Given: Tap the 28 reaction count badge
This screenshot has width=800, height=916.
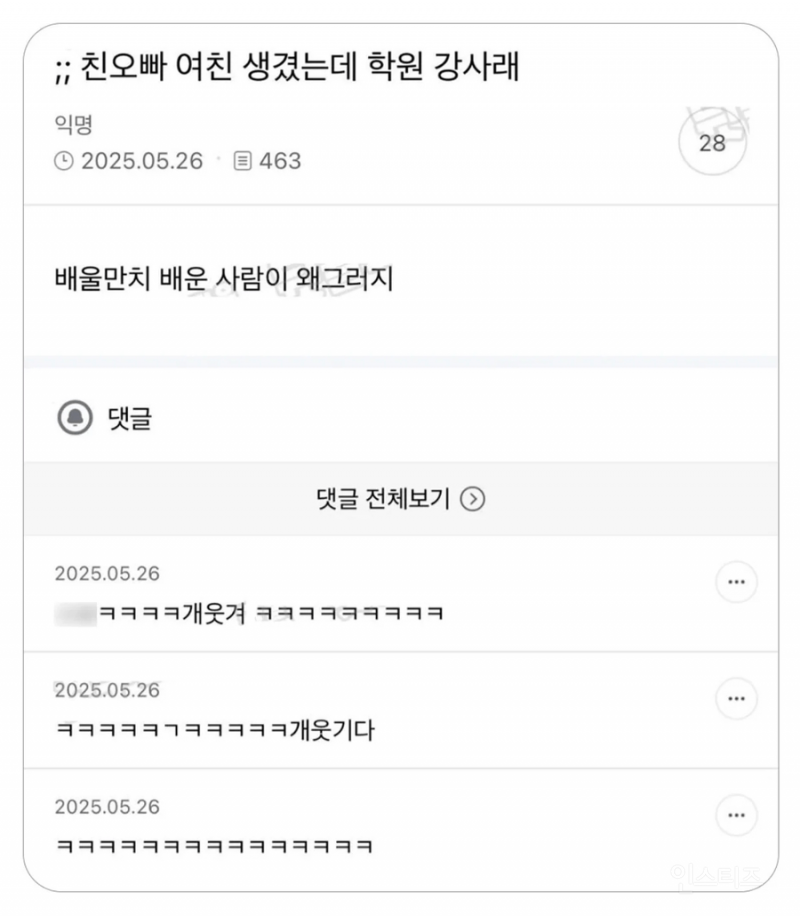Looking at the screenshot, I should click(x=712, y=143).
